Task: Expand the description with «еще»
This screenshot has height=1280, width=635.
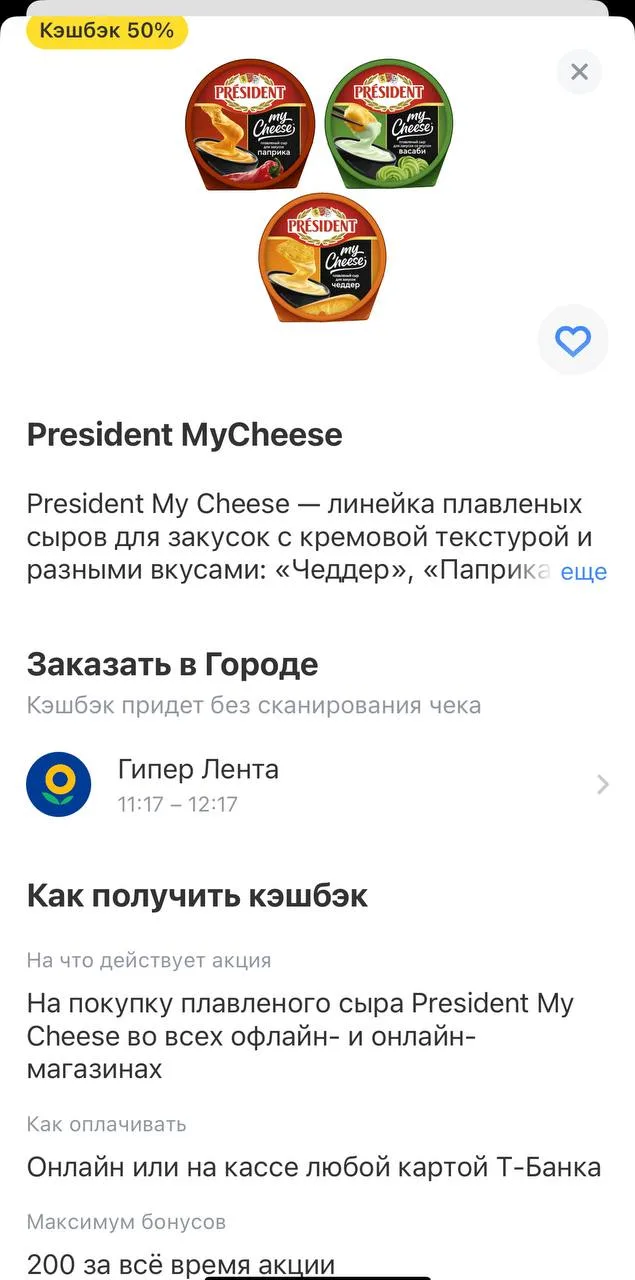Action: (583, 573)
